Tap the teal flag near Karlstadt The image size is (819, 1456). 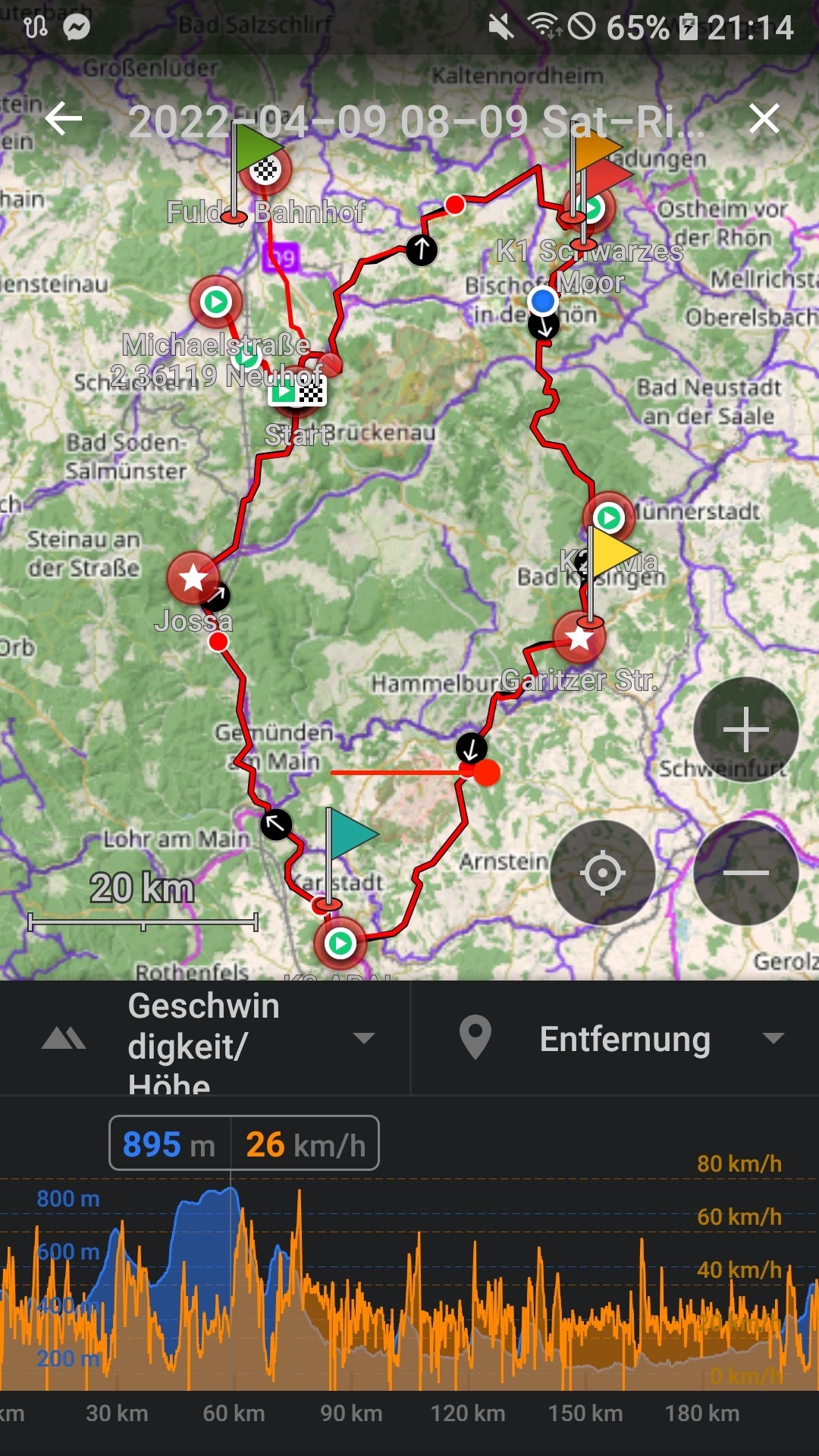tap(350, 834)
